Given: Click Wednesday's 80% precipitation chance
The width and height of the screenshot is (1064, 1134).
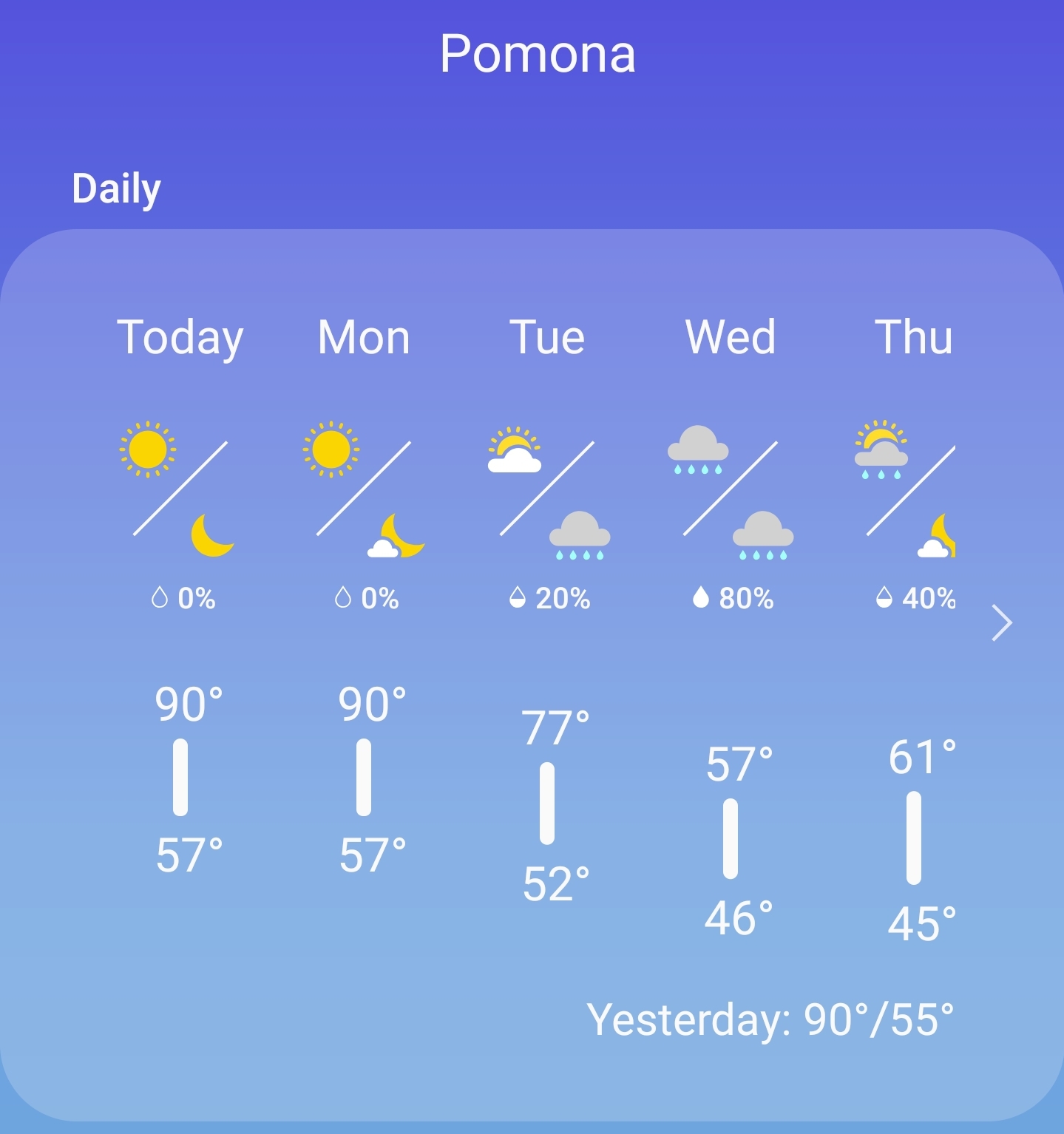Looking at the screenshot, I should tap(734, 600).
